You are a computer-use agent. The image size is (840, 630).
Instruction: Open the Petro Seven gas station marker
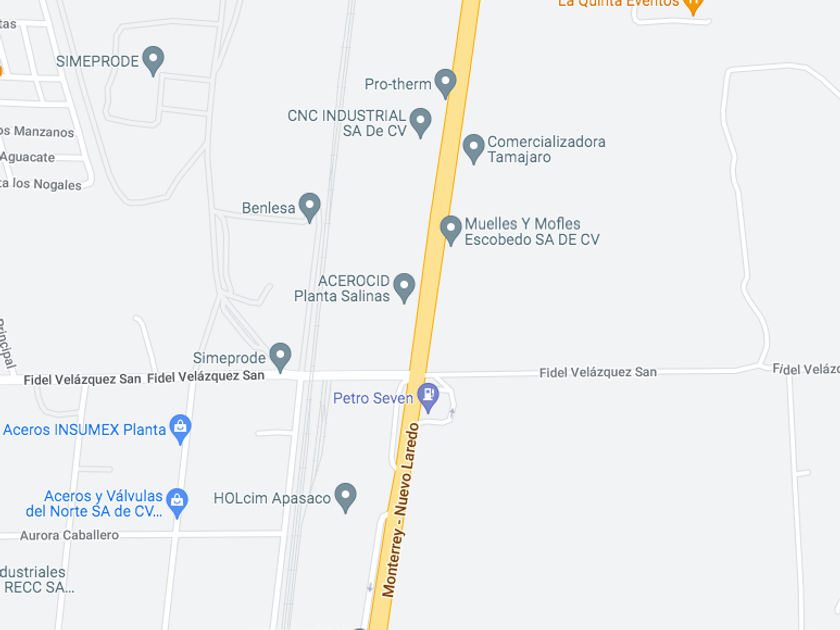[428, 395]
